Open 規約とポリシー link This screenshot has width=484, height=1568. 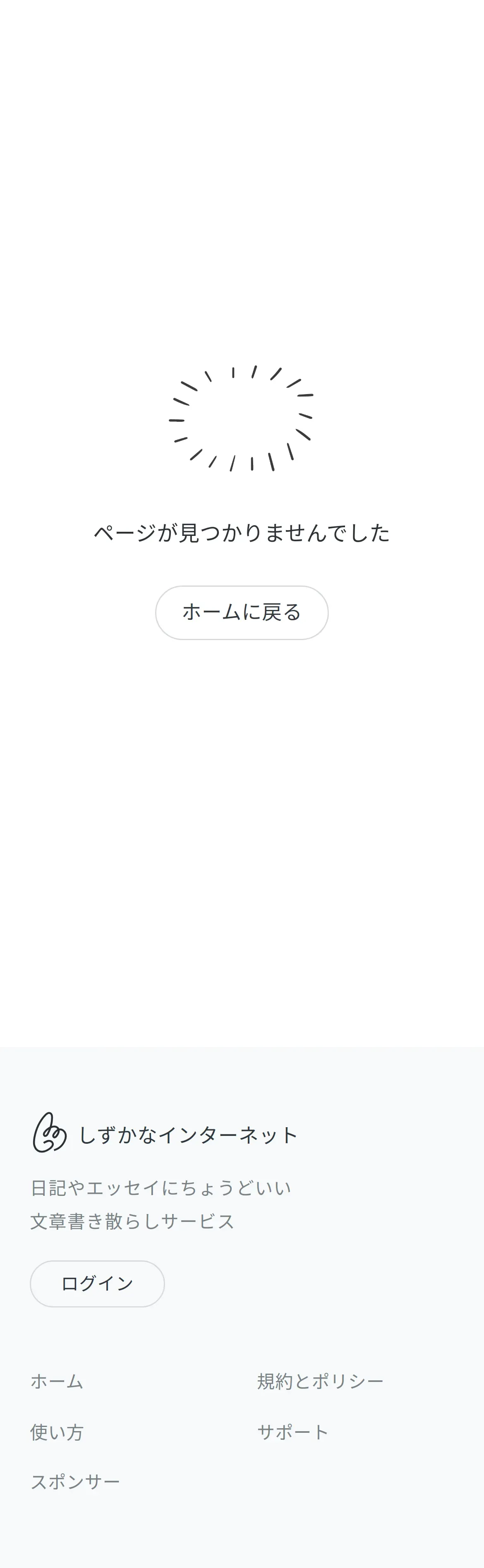pos(320,1382)
